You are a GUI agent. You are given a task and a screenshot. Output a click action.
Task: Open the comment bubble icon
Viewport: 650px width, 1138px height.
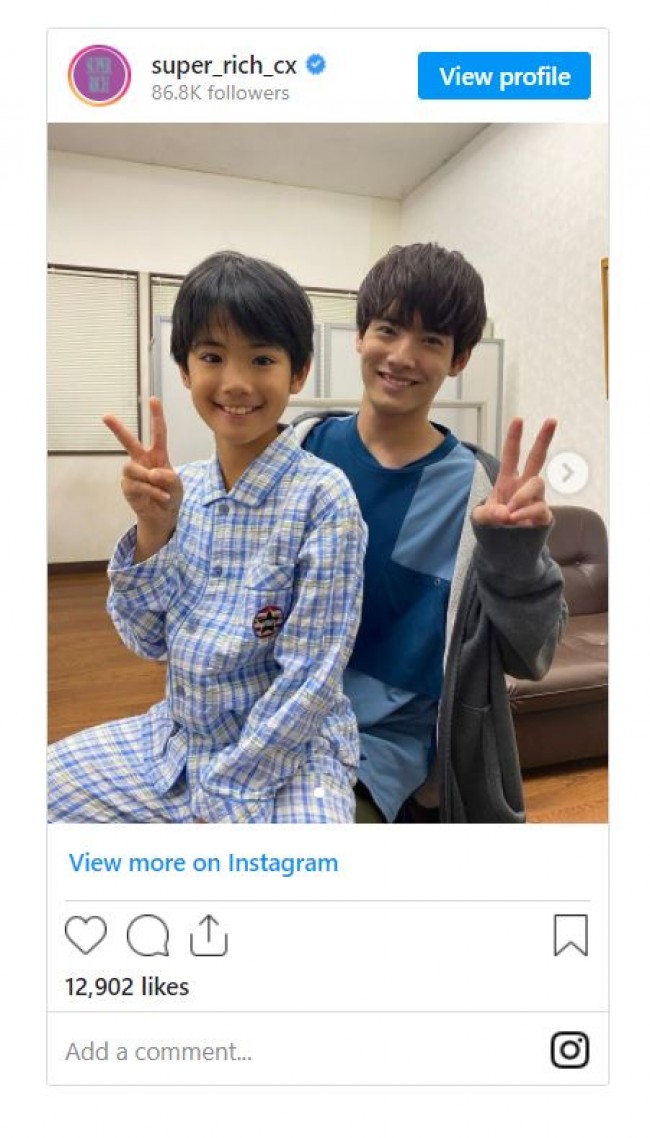147,936
